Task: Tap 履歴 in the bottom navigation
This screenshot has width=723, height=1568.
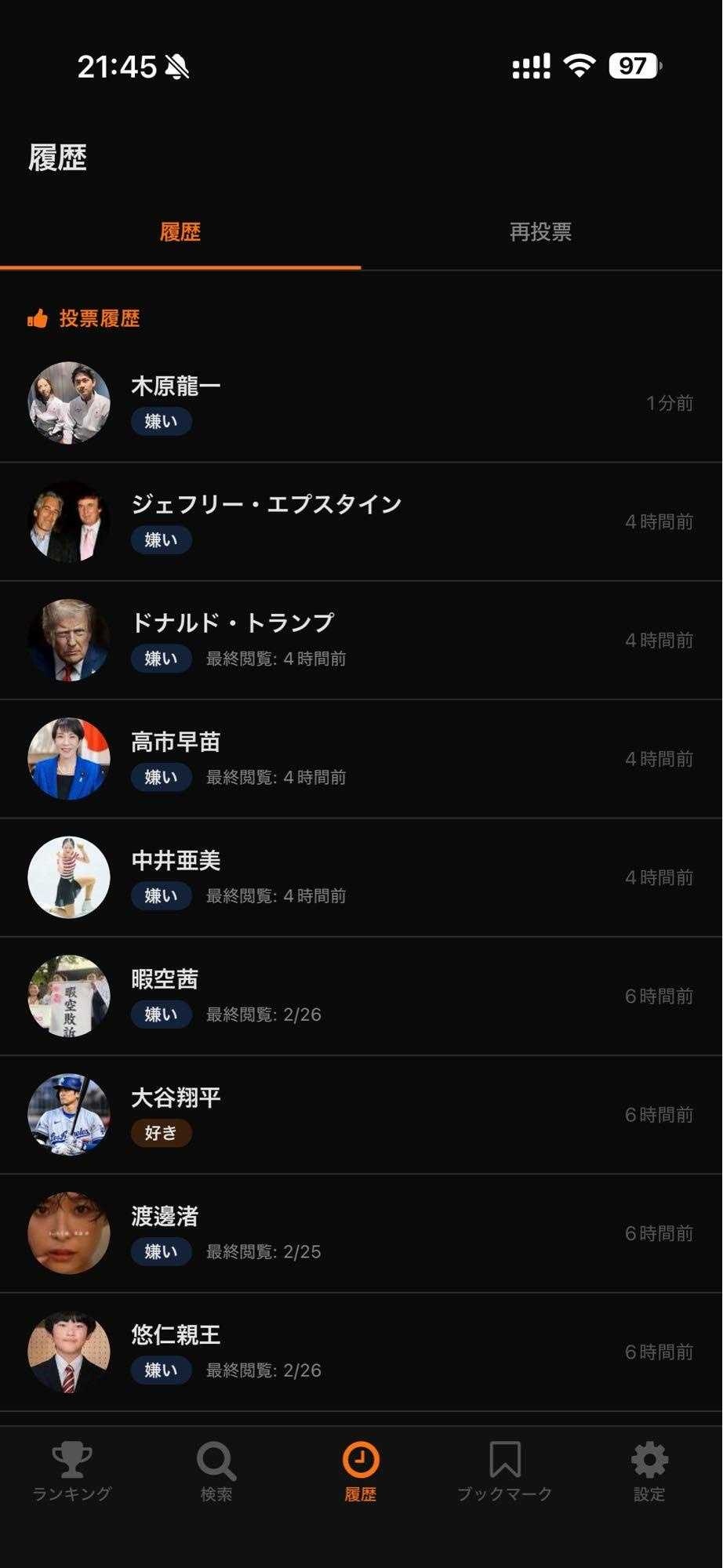Action: point(361,1472)
